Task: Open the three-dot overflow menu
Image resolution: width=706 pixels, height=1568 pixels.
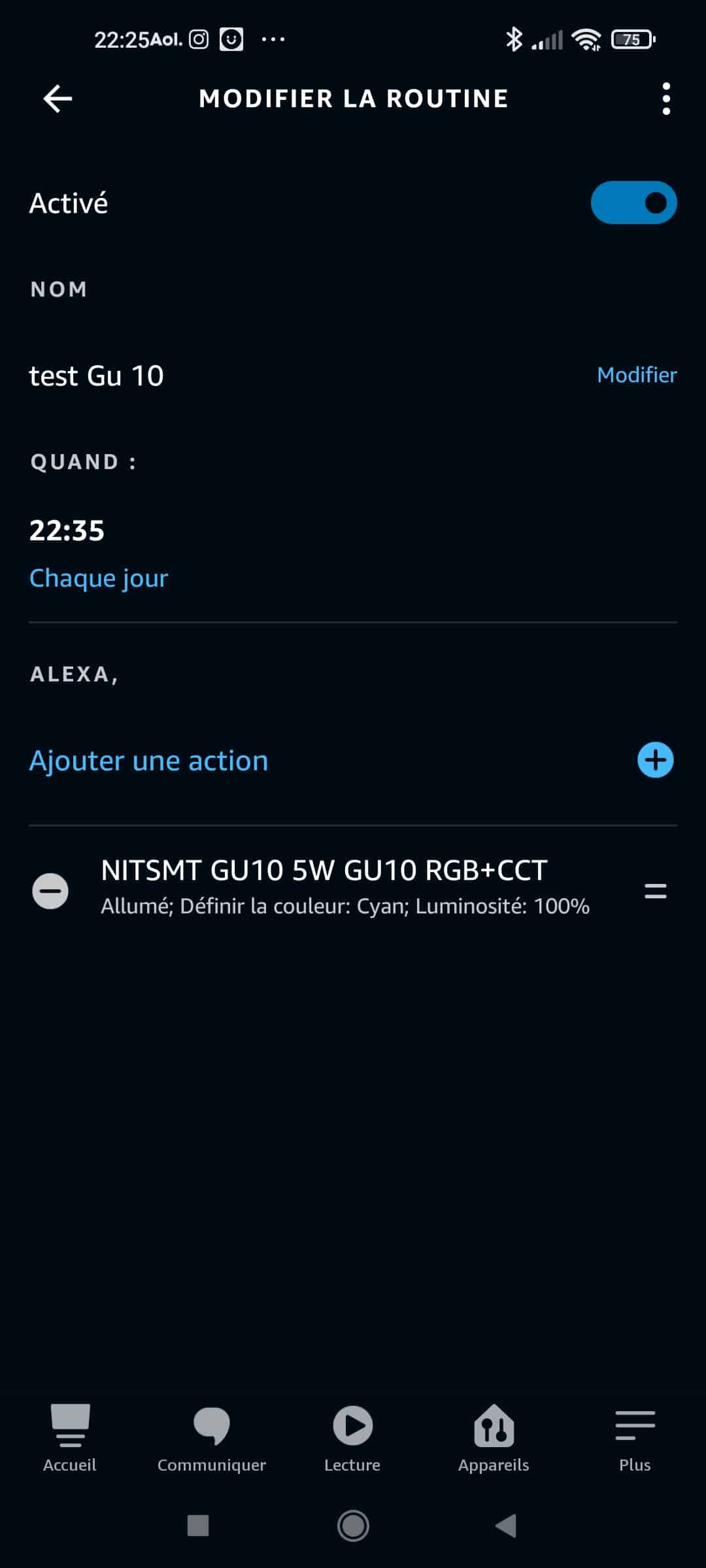Action: 666,99
